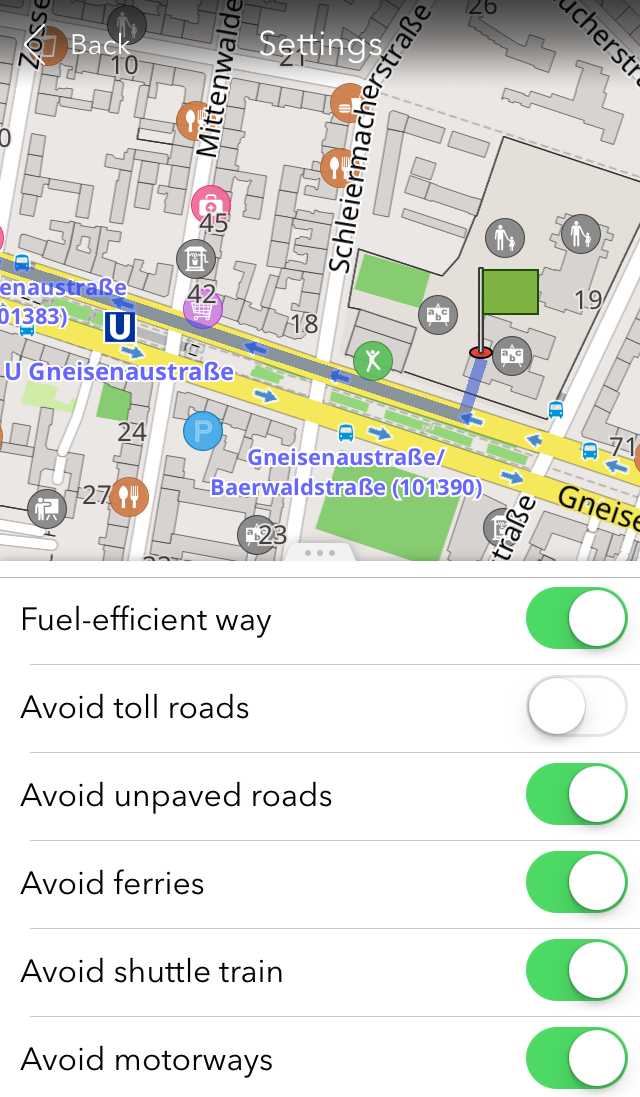The image size is (640, 1097).
Task: Disable Avoid motorways
Action: coord(576,1059)
